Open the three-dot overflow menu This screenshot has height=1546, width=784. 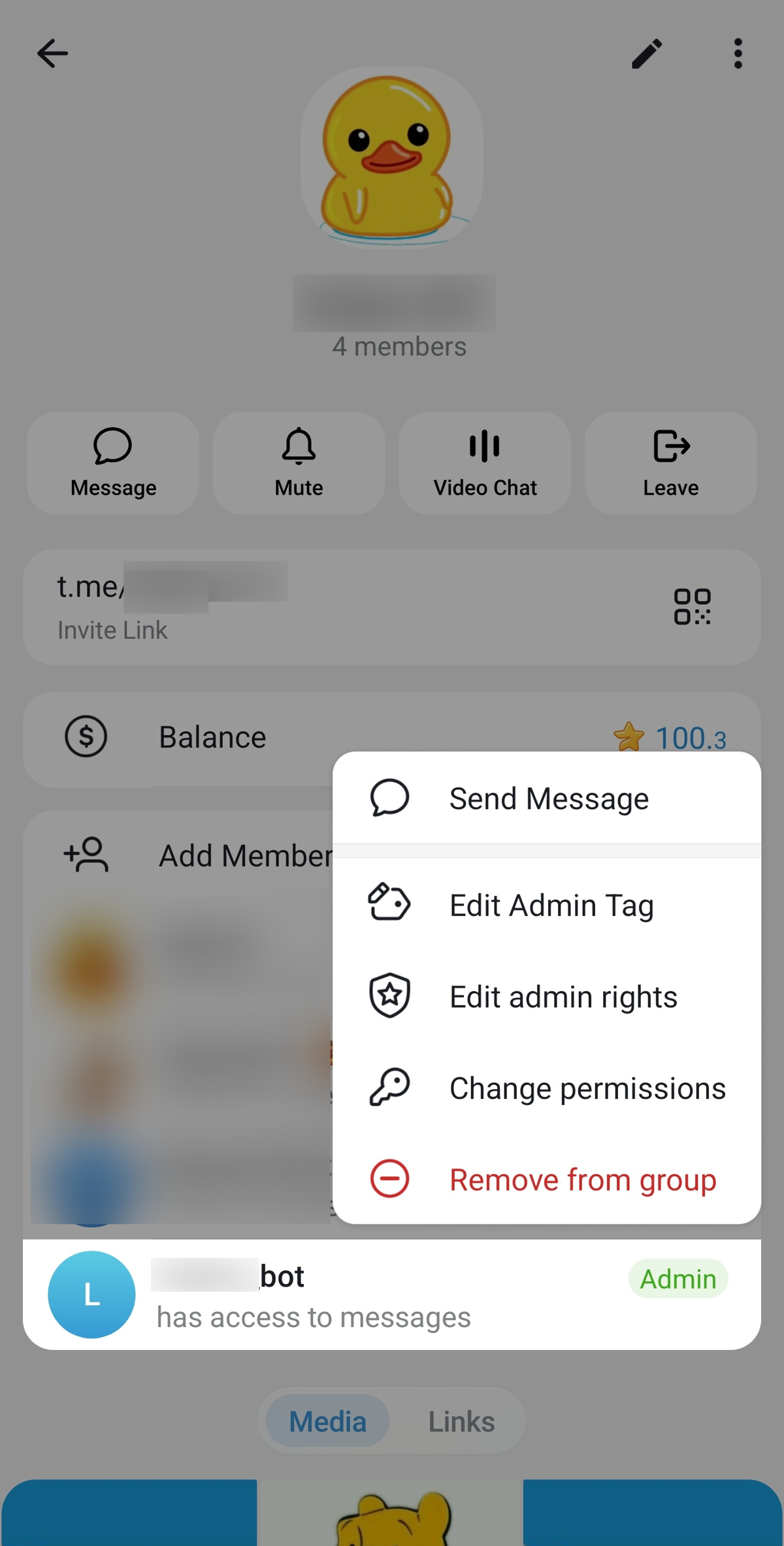[x=738, y=54]
